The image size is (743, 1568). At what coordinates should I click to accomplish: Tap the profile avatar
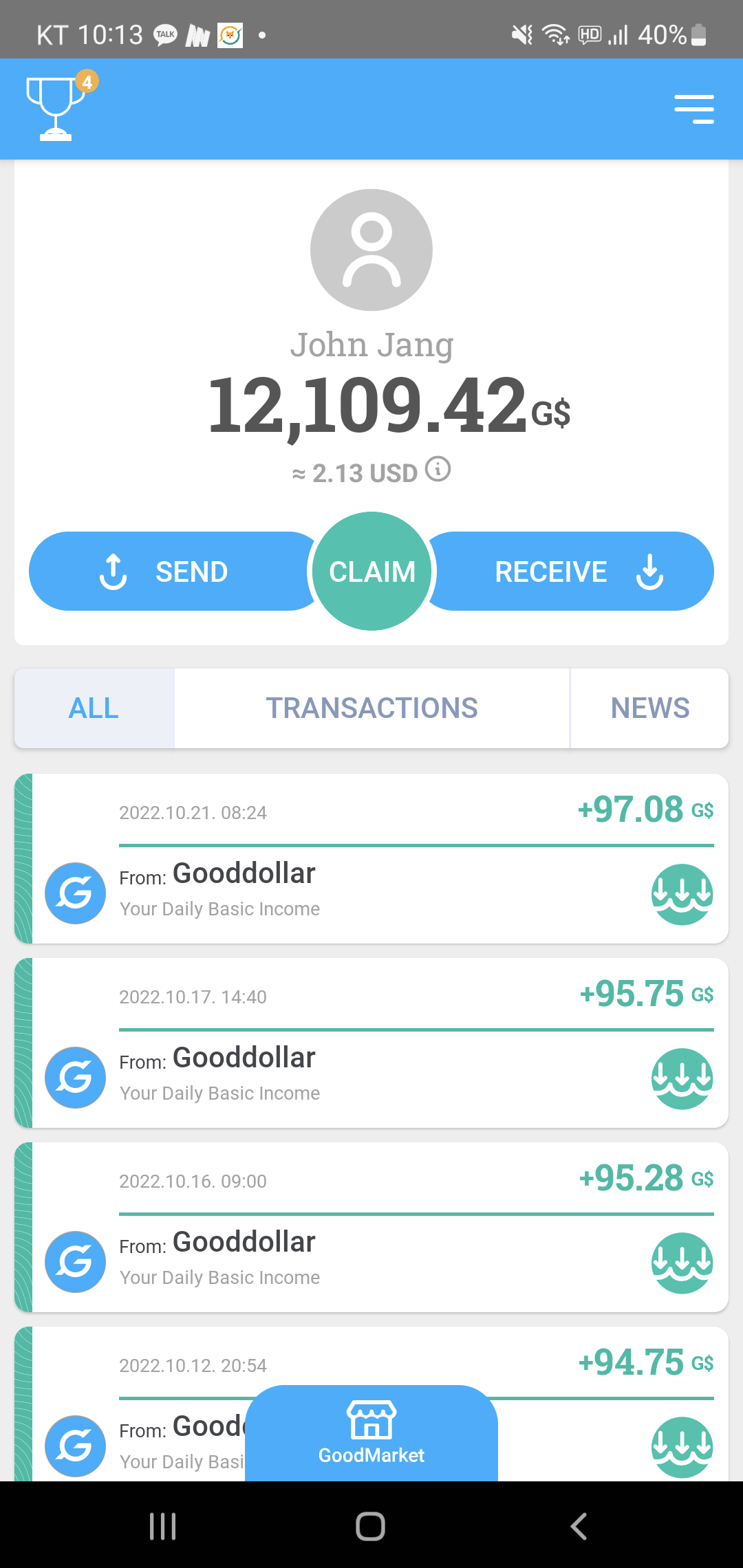click(371, 250)
